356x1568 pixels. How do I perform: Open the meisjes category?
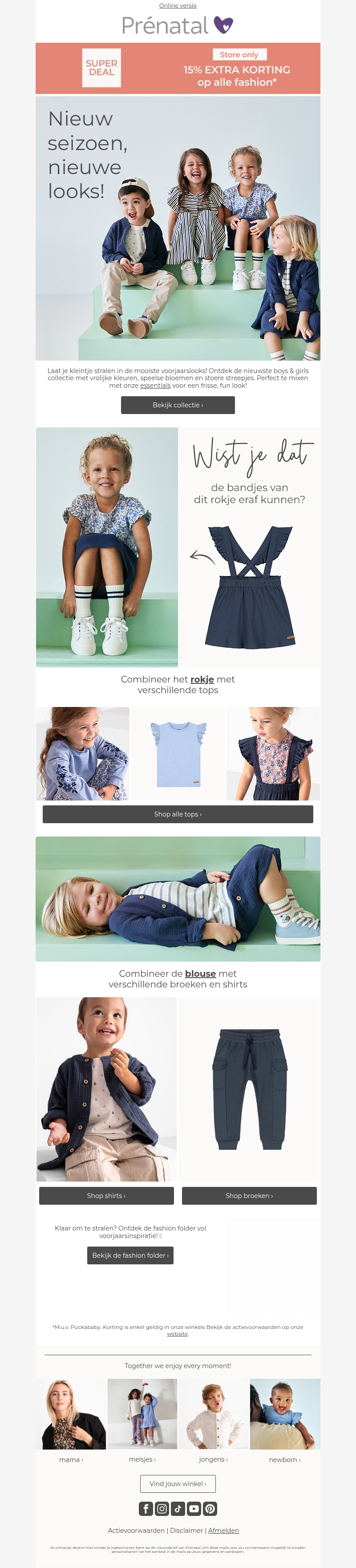coord(142,1459)
